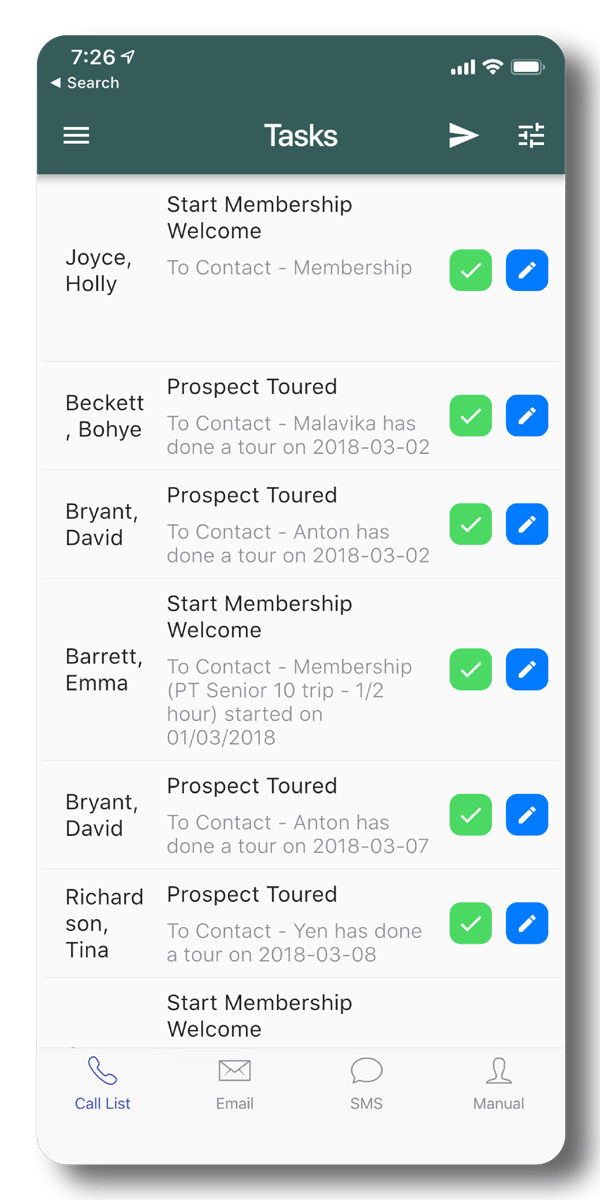Return to Search via the back link
600x1200 pixels.
tap(85, 83)
